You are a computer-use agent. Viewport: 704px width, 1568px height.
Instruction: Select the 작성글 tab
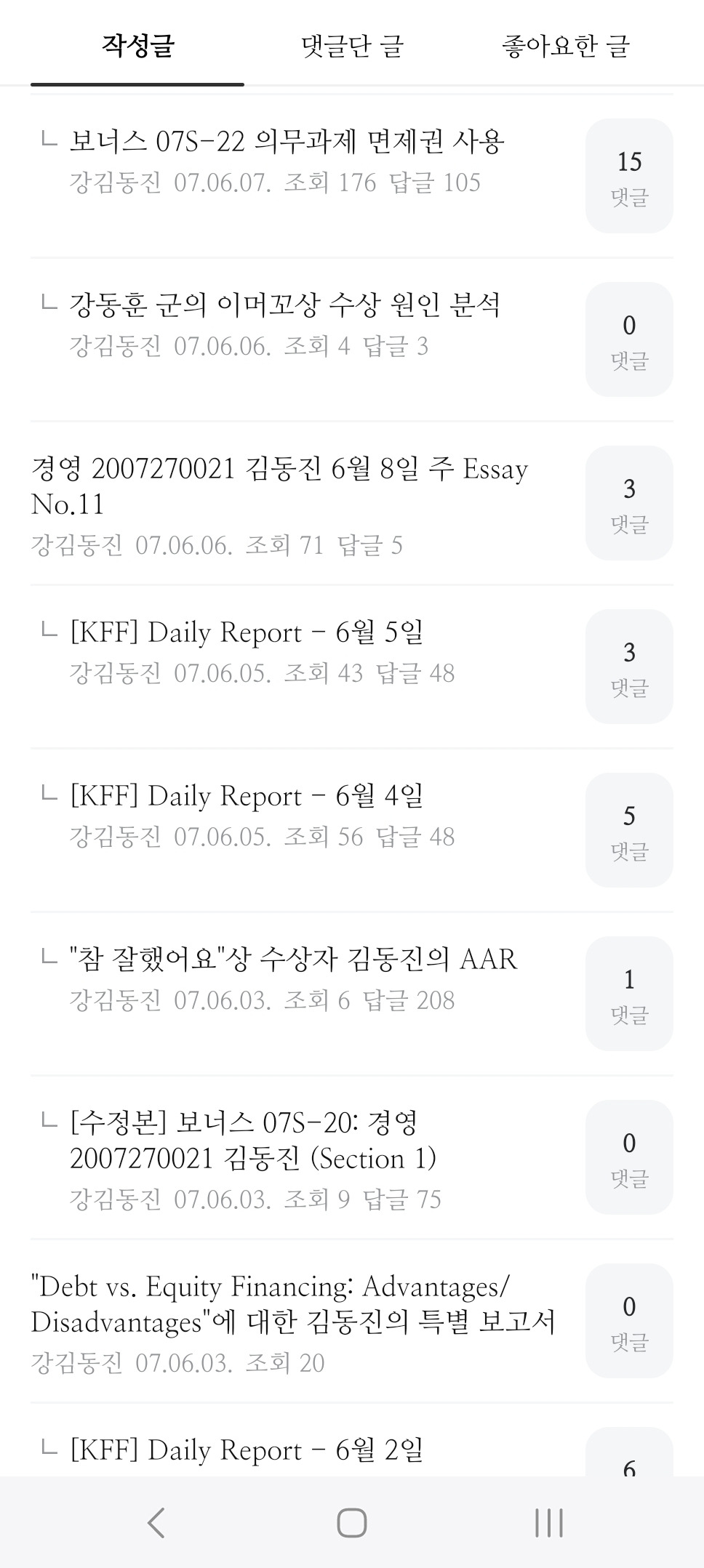[137, 47]
